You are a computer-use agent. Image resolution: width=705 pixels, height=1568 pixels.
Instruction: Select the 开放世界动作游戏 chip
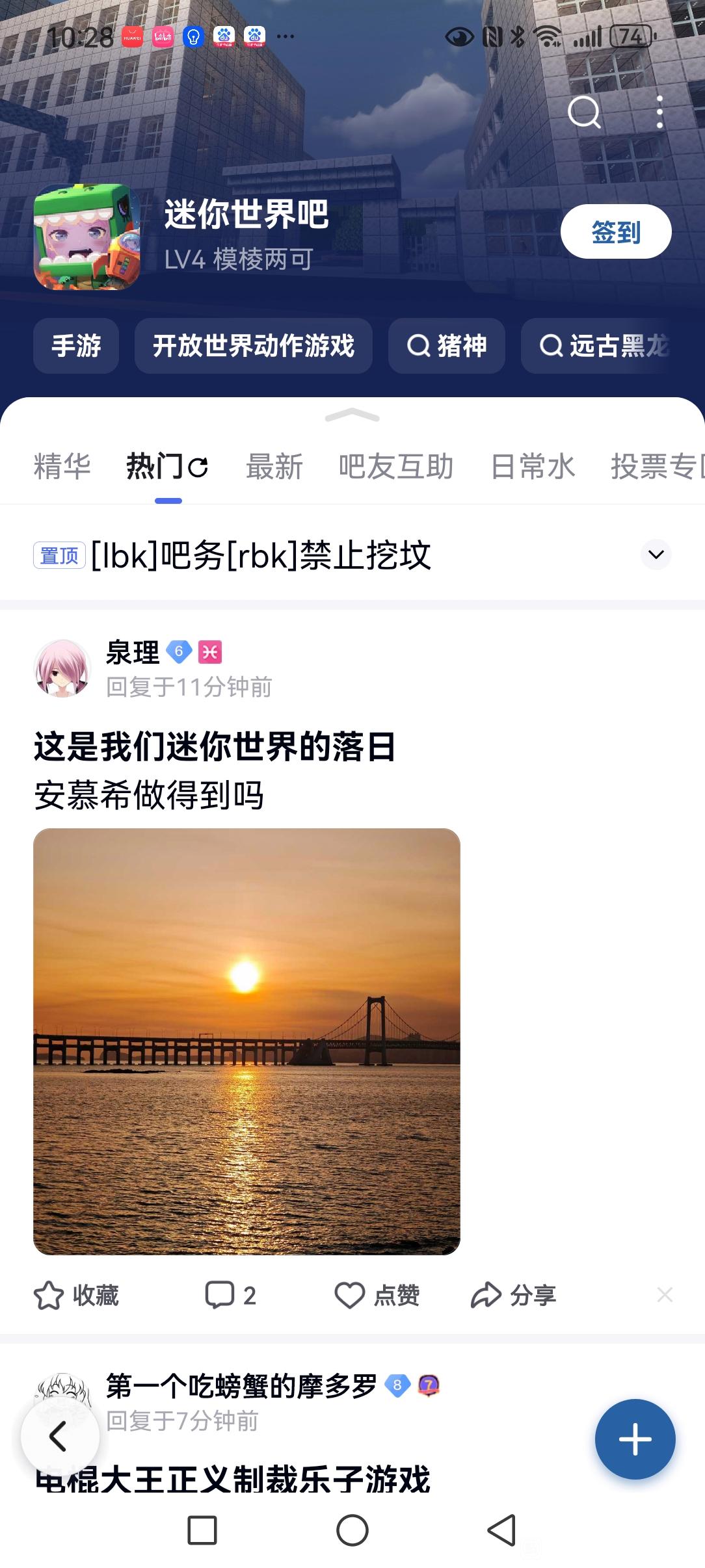253,346
